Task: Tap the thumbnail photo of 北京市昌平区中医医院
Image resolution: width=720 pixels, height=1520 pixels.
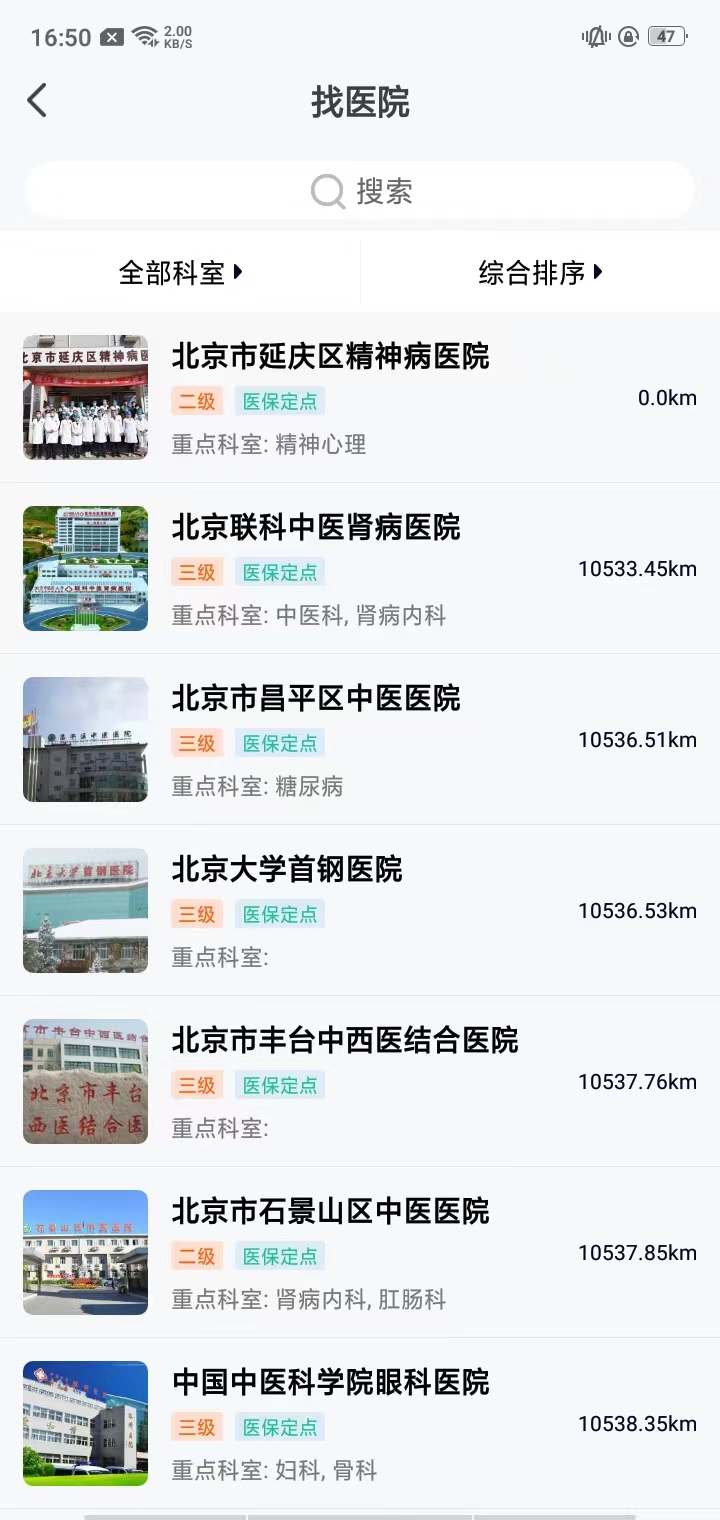Action: click(x=85, y=740)
